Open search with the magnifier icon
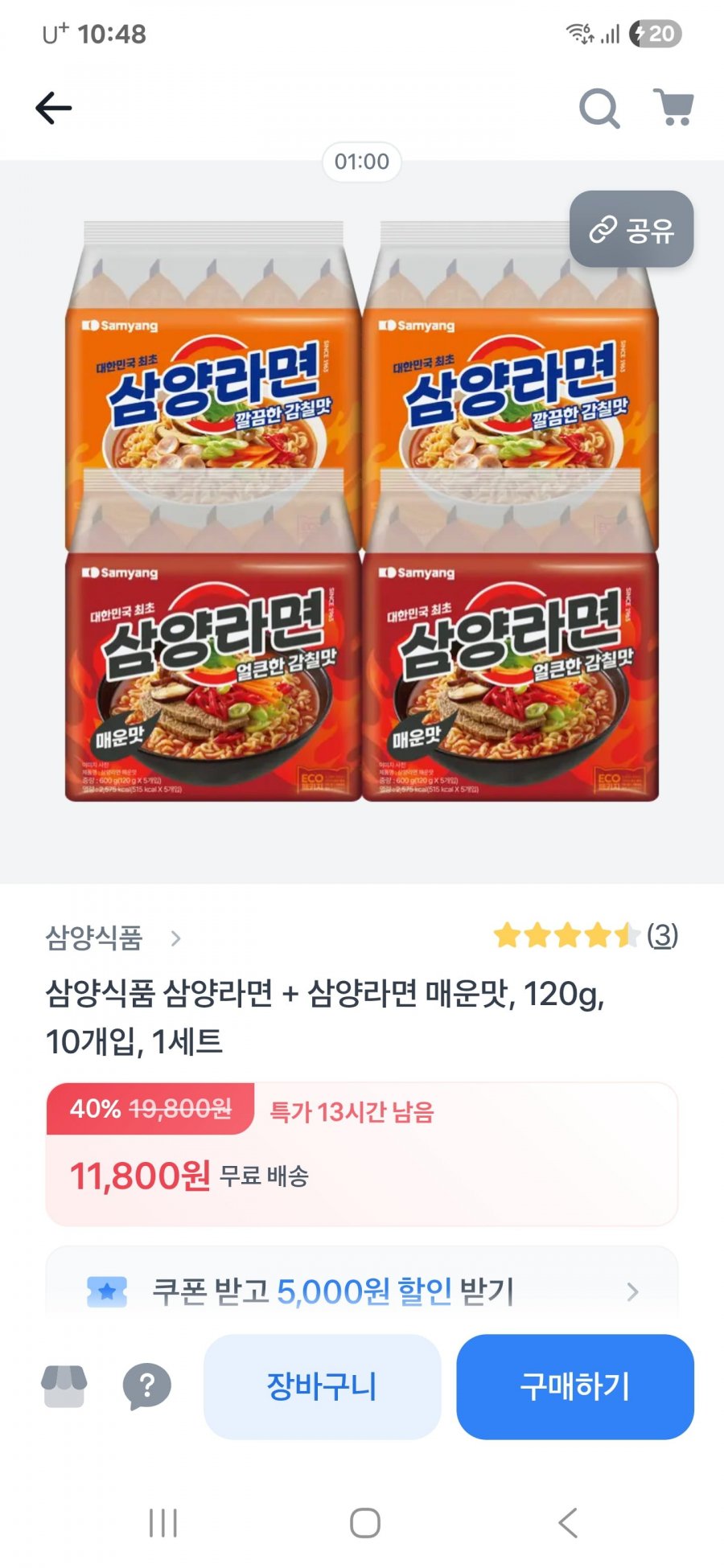This screenshot has width=724, height=1568. point(599,108)
